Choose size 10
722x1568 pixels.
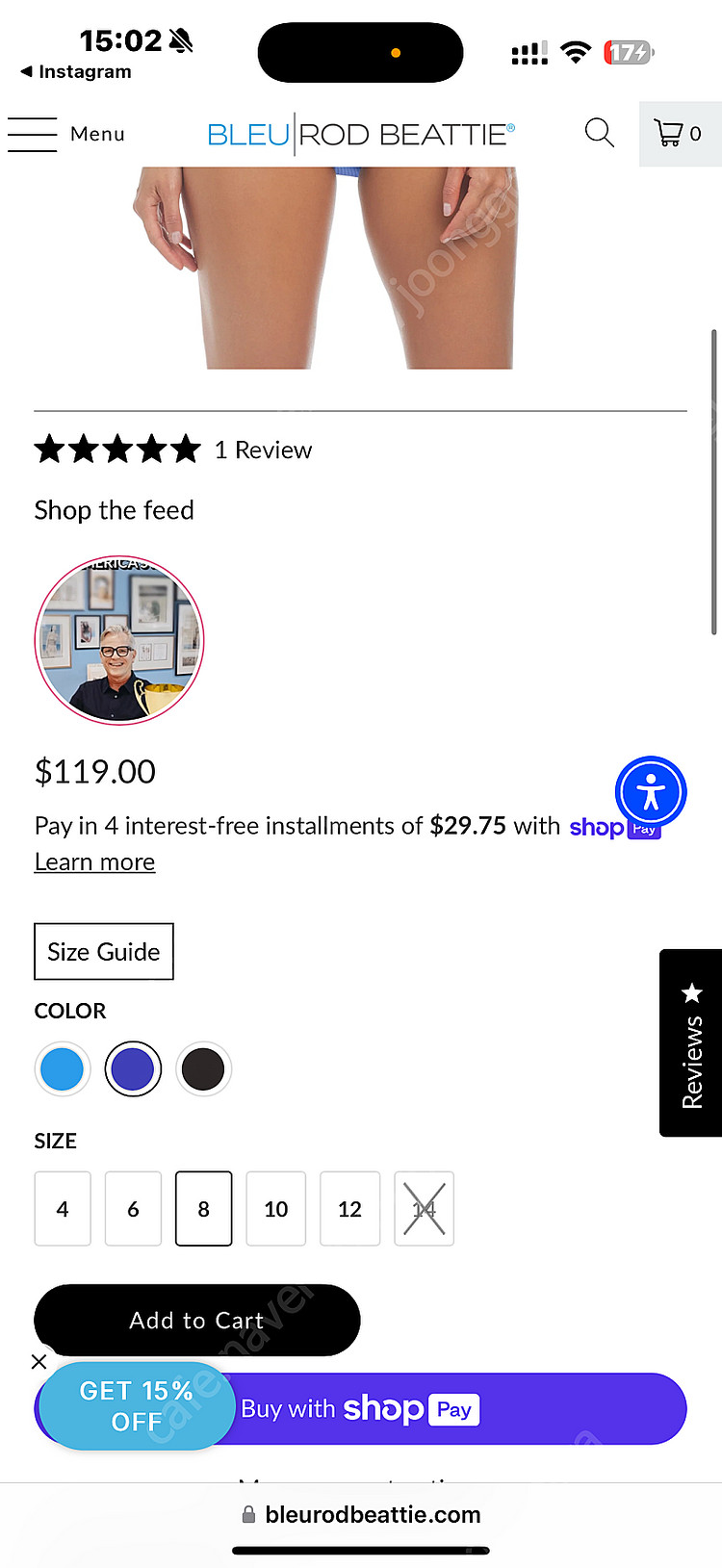(x=275, y=1209)
